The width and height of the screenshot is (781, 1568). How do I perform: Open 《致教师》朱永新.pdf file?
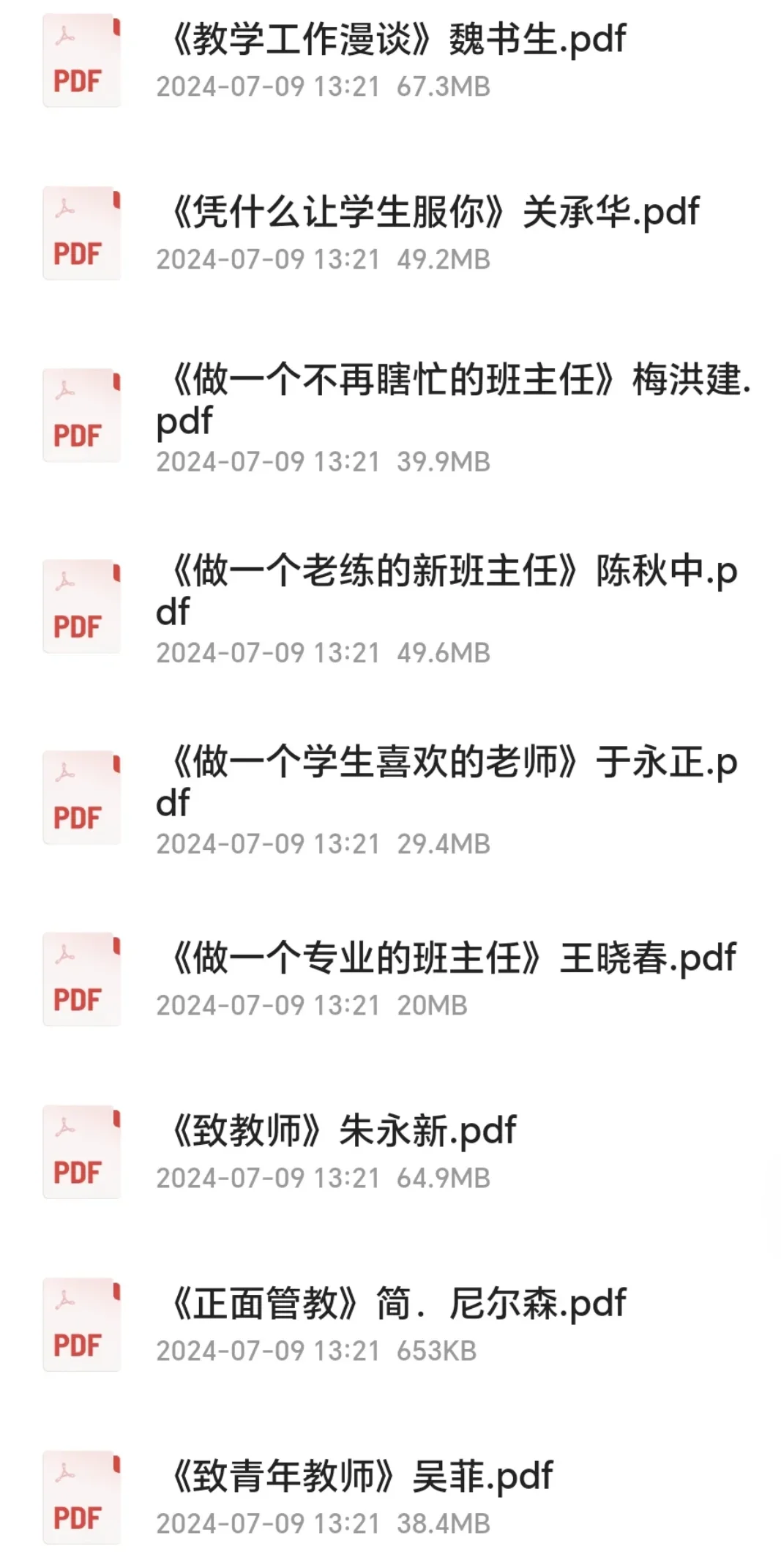[x=390, y=1151]
